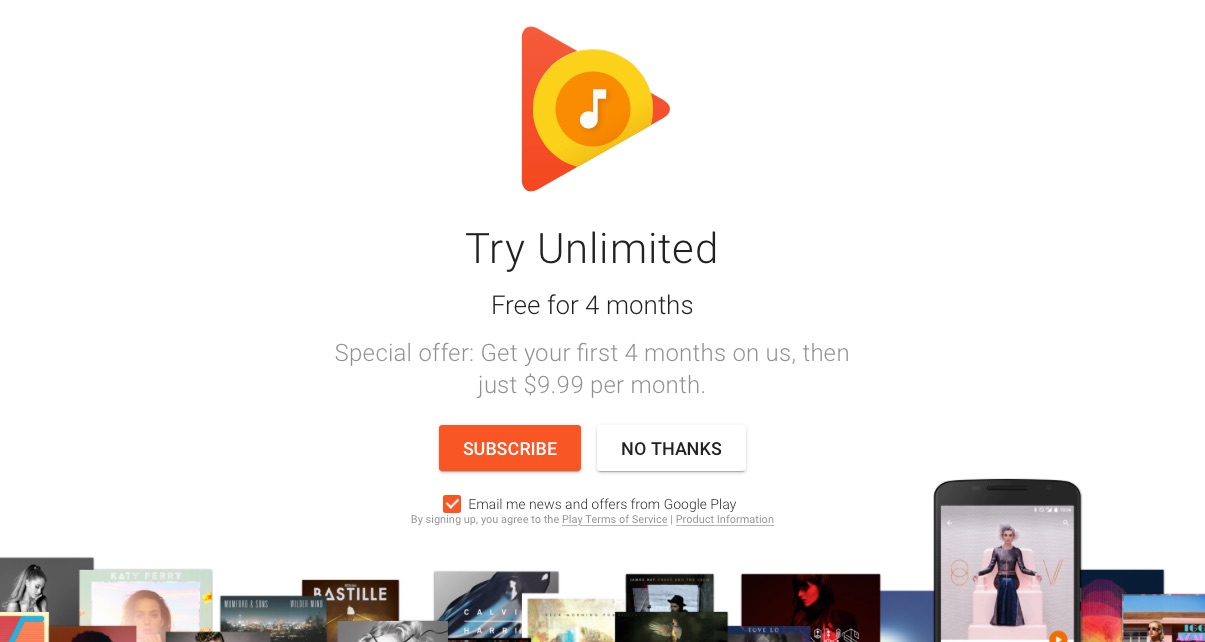Viewport: 1205px width, 642px height.
Task: Open the Play Terms of Service link
Action: tap(614, 520)
